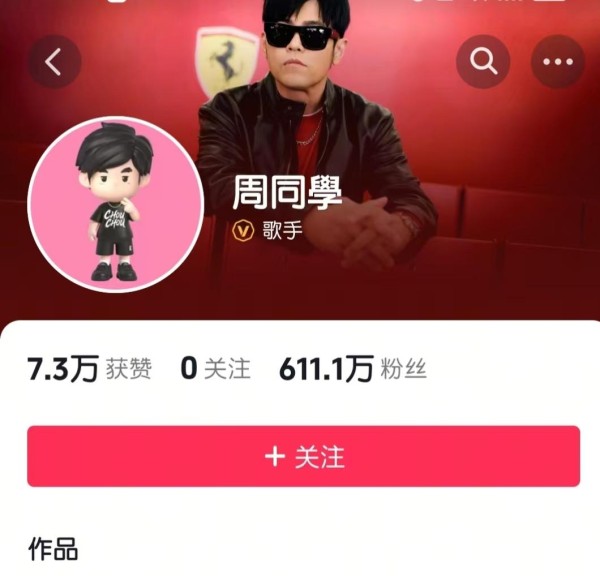This screenshot has width=600, height=576.
Task: Open the 0 关注 following list
Action: 215,370
